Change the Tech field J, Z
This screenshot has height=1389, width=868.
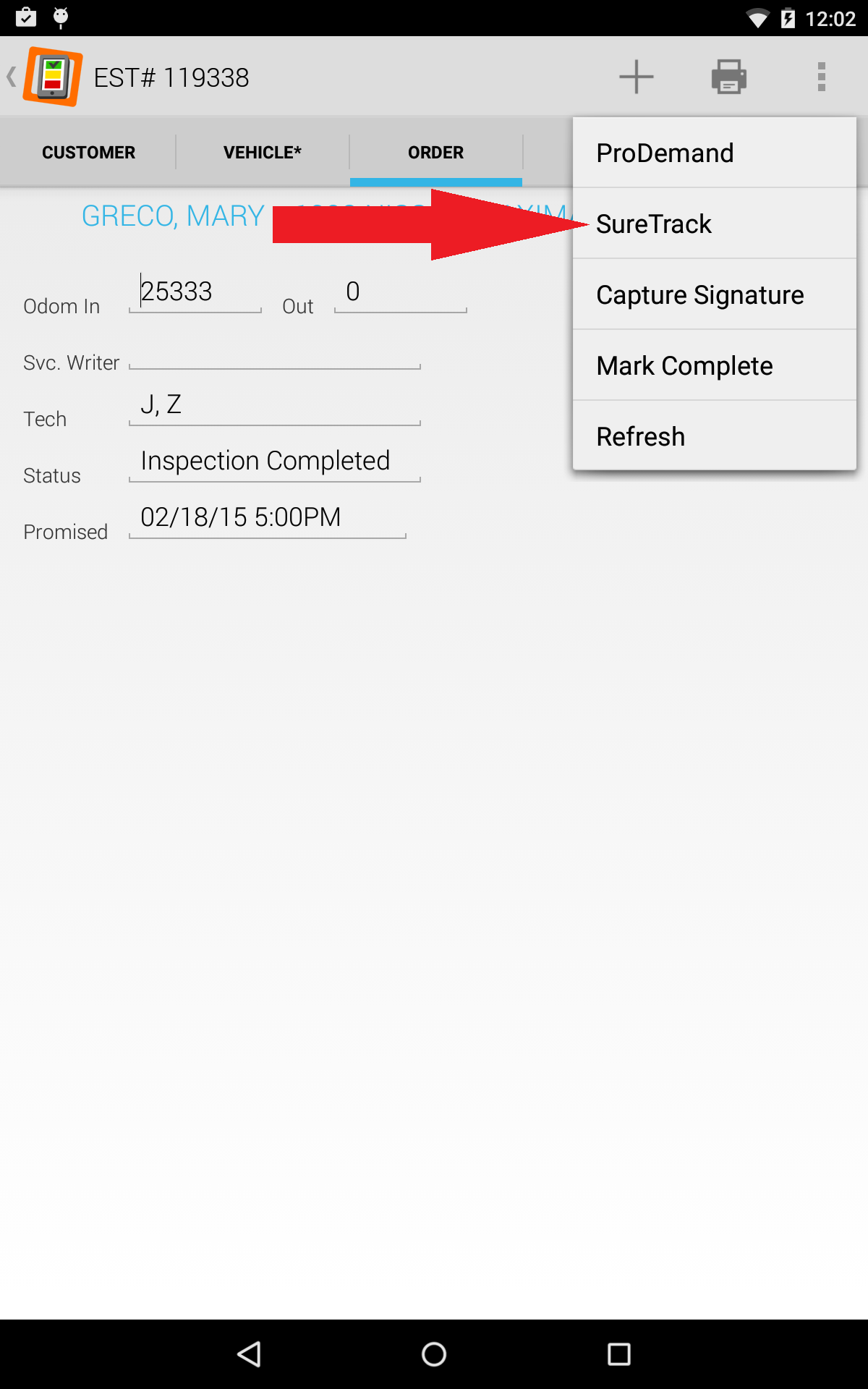[x=275, y=405]
